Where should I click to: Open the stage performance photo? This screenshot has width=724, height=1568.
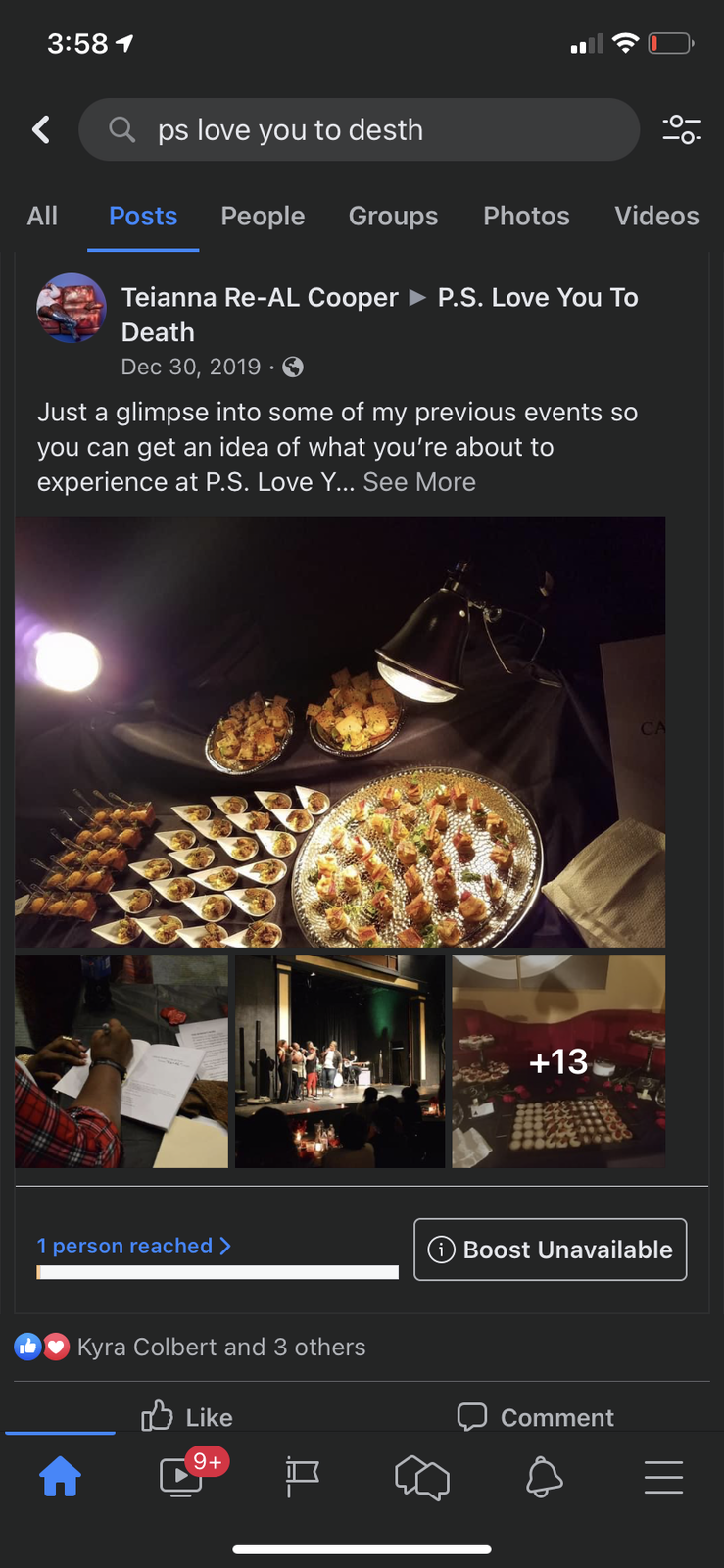coord(340,1061)
